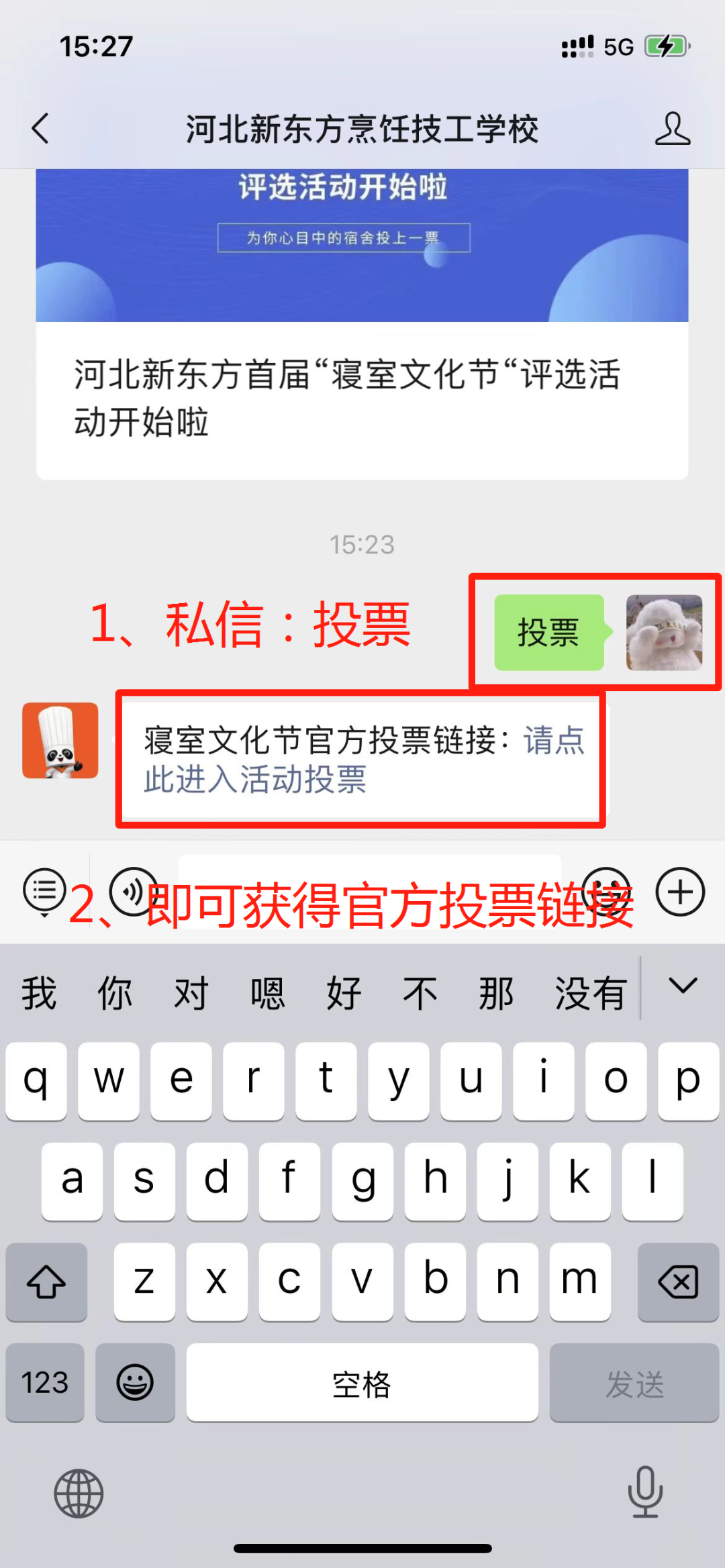725x1568 pixels.
Task: Switch to the 123 number keyboard
Action: pos(45,1383)
